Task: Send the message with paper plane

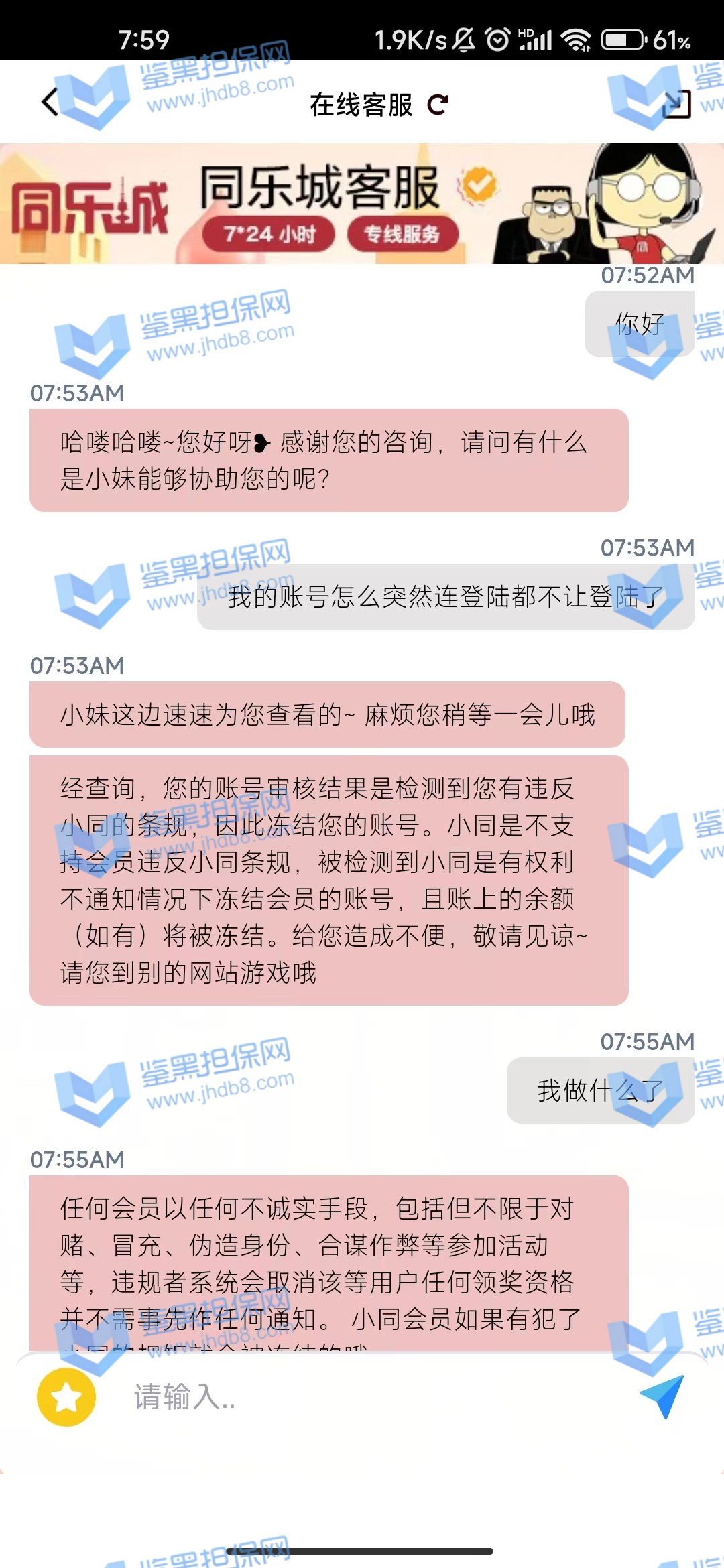Action: point(662,1396)
